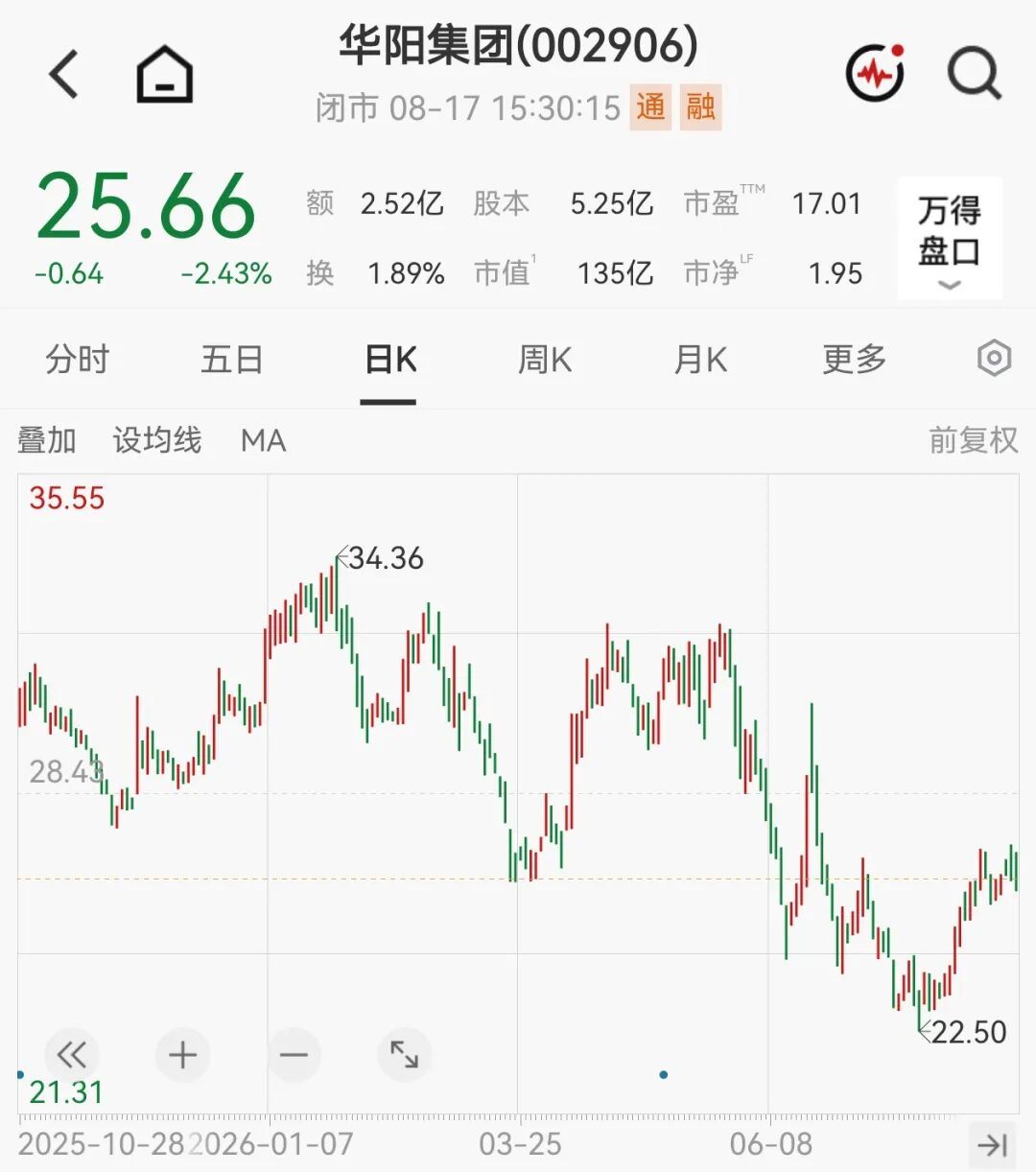Viewport: 1036px width, 1172px height.
Task: Open stock search
Action: [975, 73]
